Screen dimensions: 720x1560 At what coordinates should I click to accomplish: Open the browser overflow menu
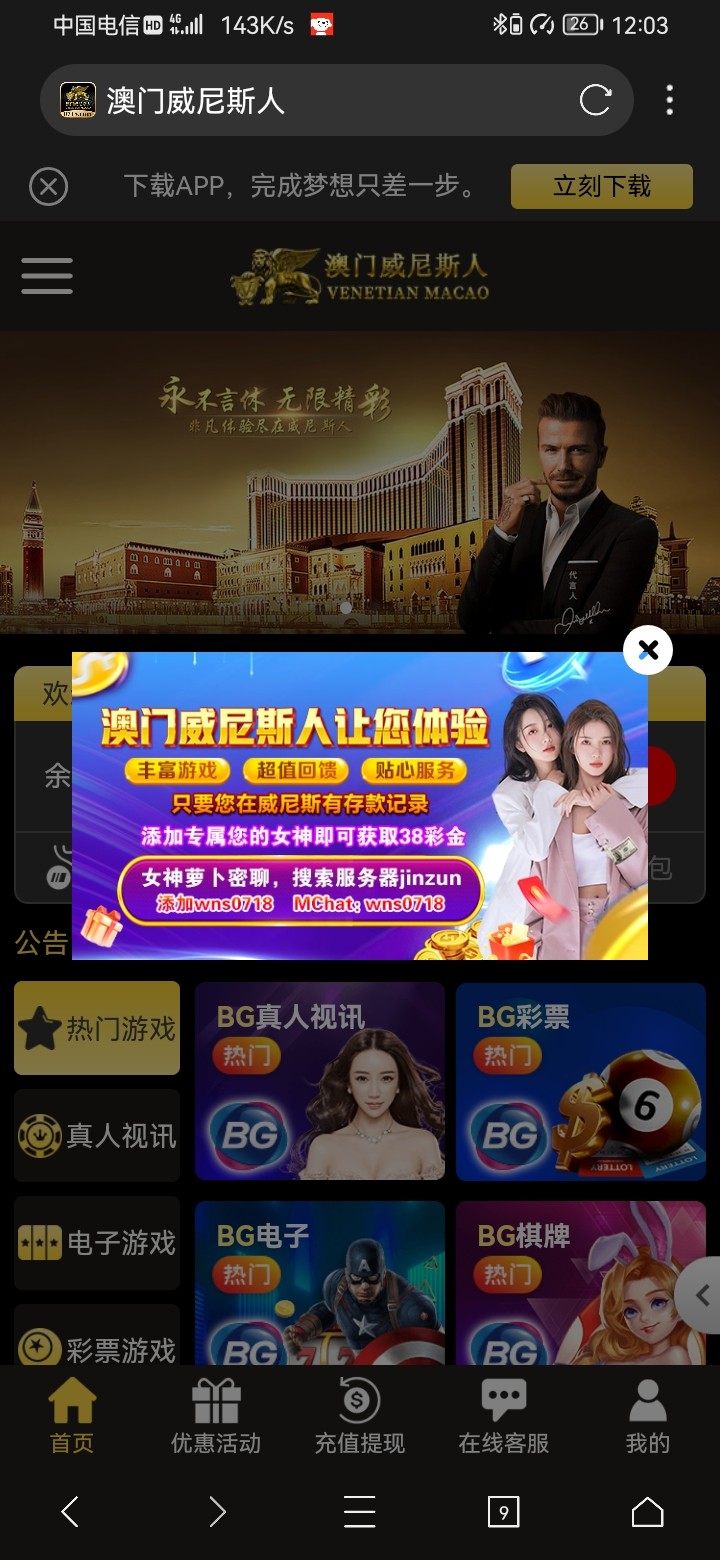tap(669, 100)
